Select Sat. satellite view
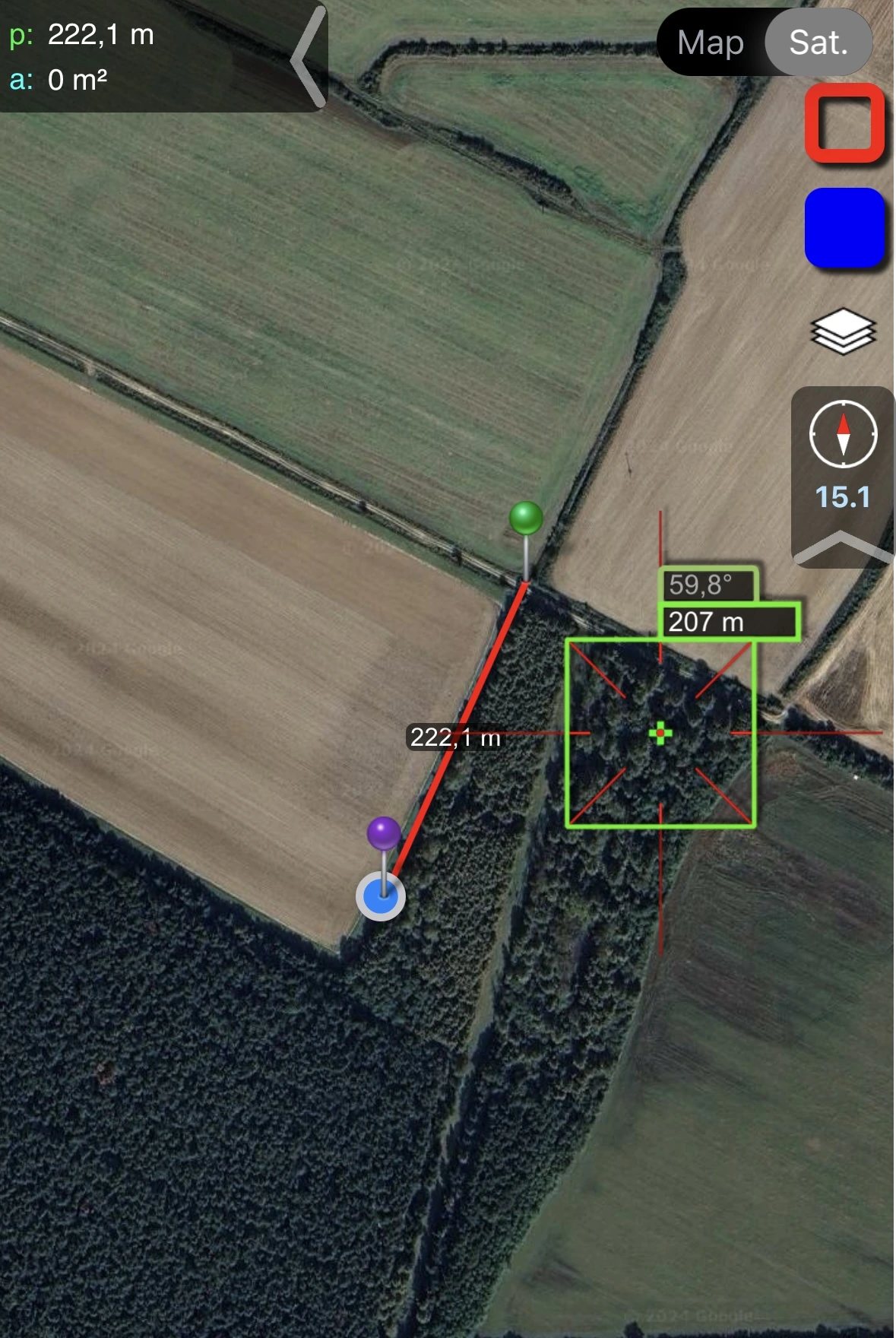 click(x=818, y=43)
